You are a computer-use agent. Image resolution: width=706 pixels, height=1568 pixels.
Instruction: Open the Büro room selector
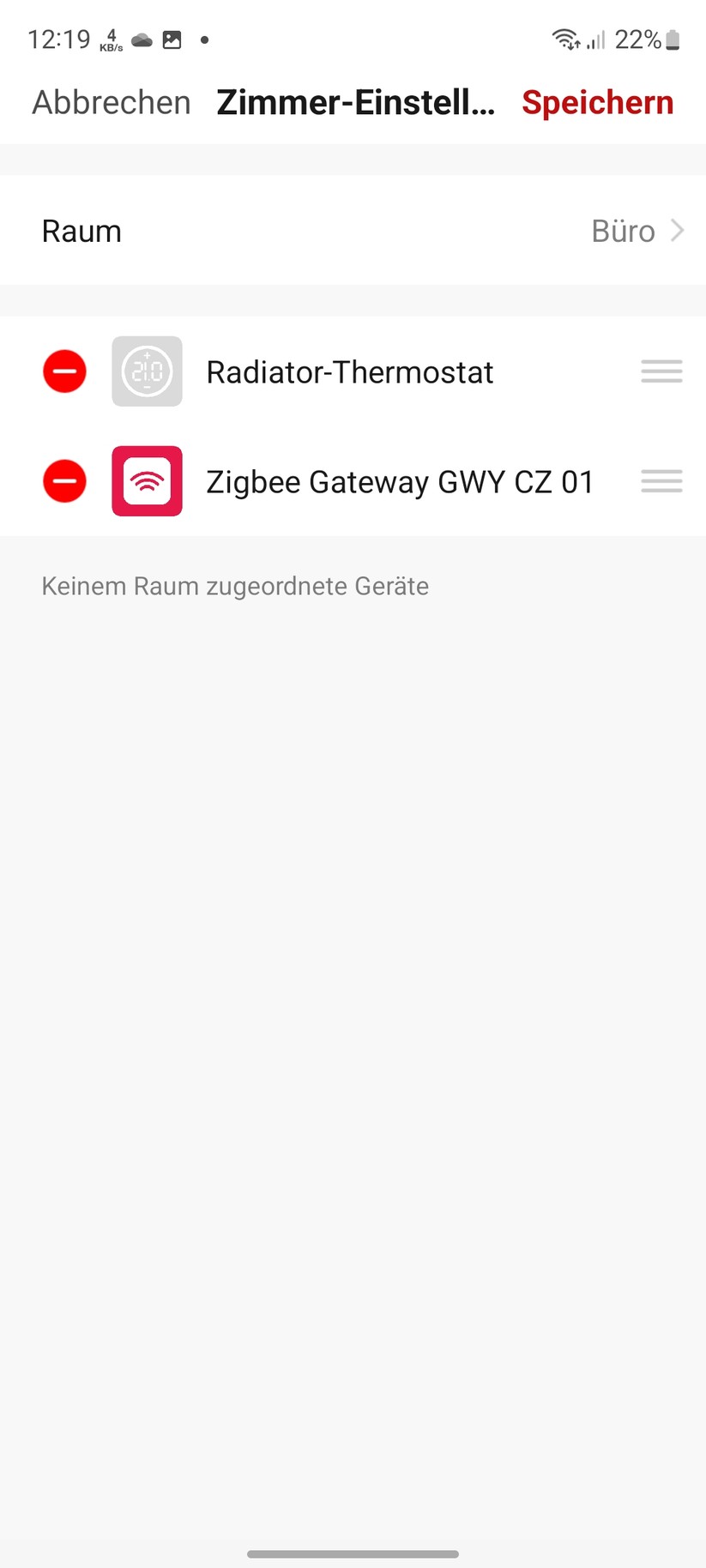click(624, 230)
